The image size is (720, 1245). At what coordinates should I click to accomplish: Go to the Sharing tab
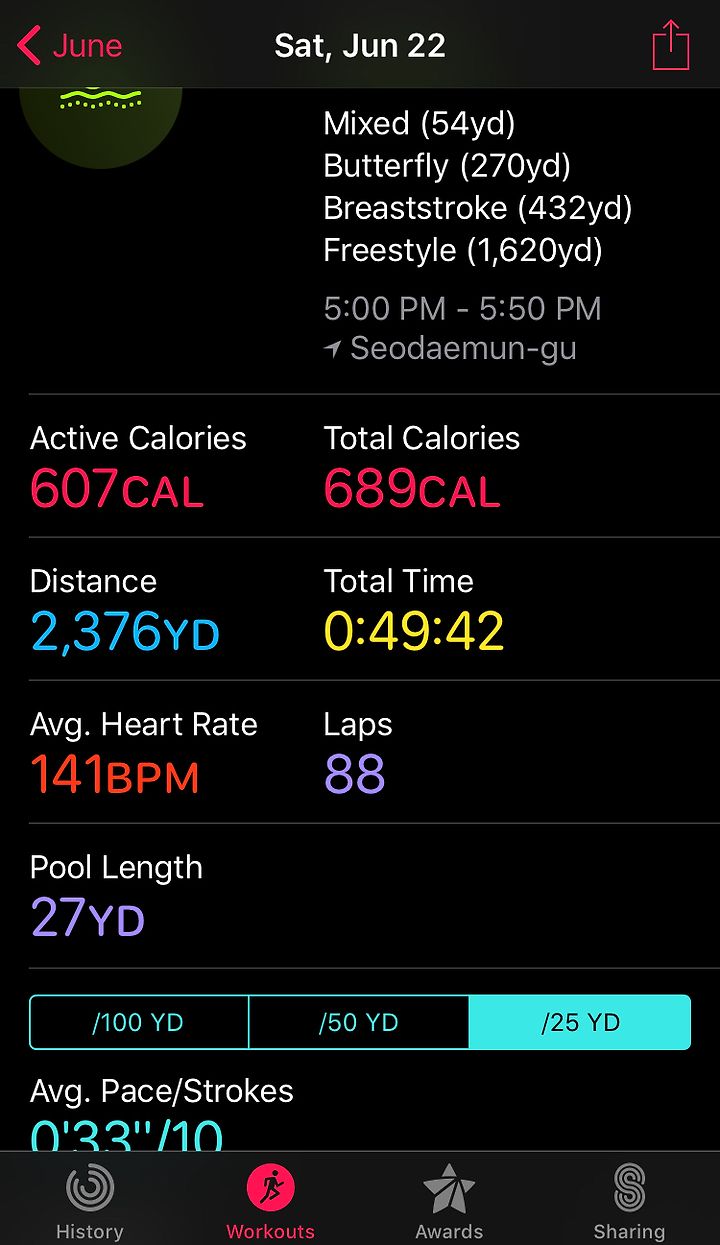(x=629, y=1201)
